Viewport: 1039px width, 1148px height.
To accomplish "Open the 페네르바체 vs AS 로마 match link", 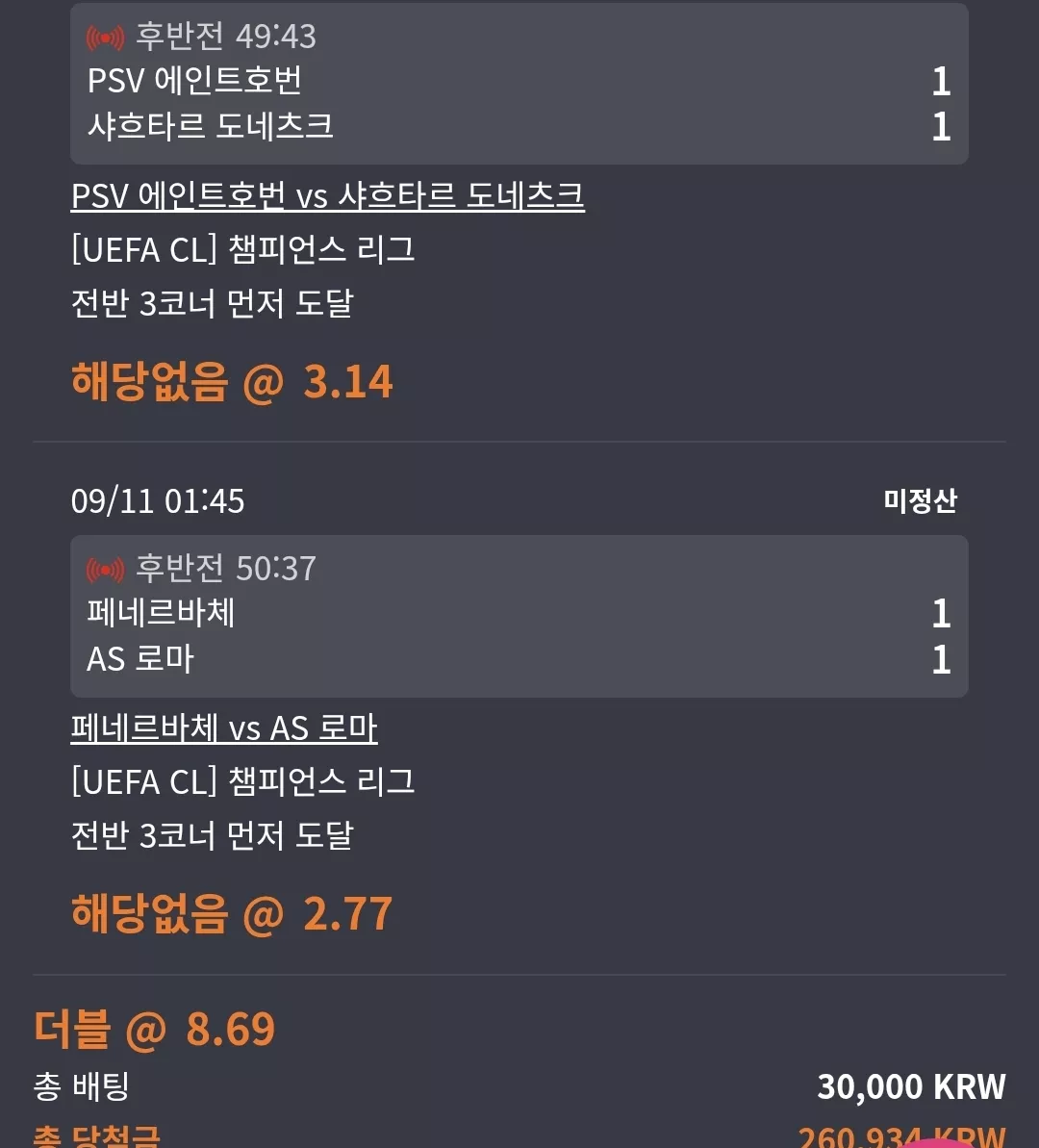I will pyautogui.click(x=224, y=728).
